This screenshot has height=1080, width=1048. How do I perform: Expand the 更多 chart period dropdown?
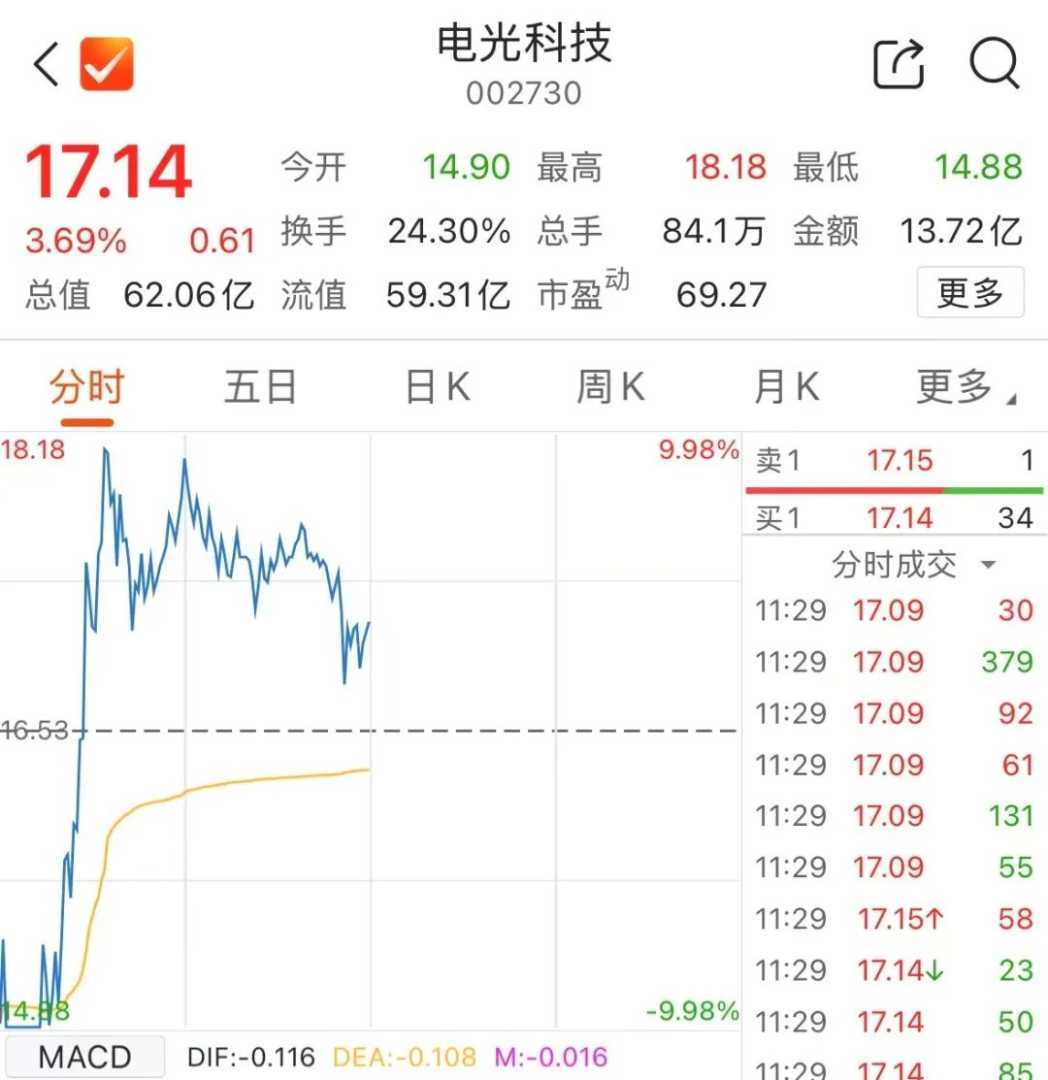pyautogui.click(x=963, y=387)
